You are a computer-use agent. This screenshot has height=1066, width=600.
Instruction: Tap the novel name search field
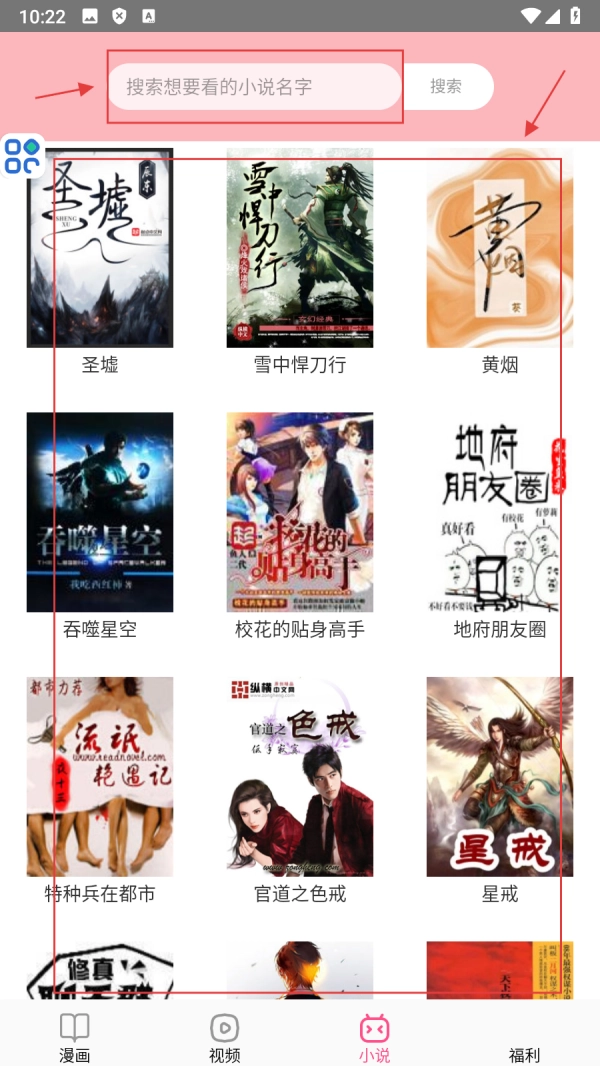[x=254, y=87]
